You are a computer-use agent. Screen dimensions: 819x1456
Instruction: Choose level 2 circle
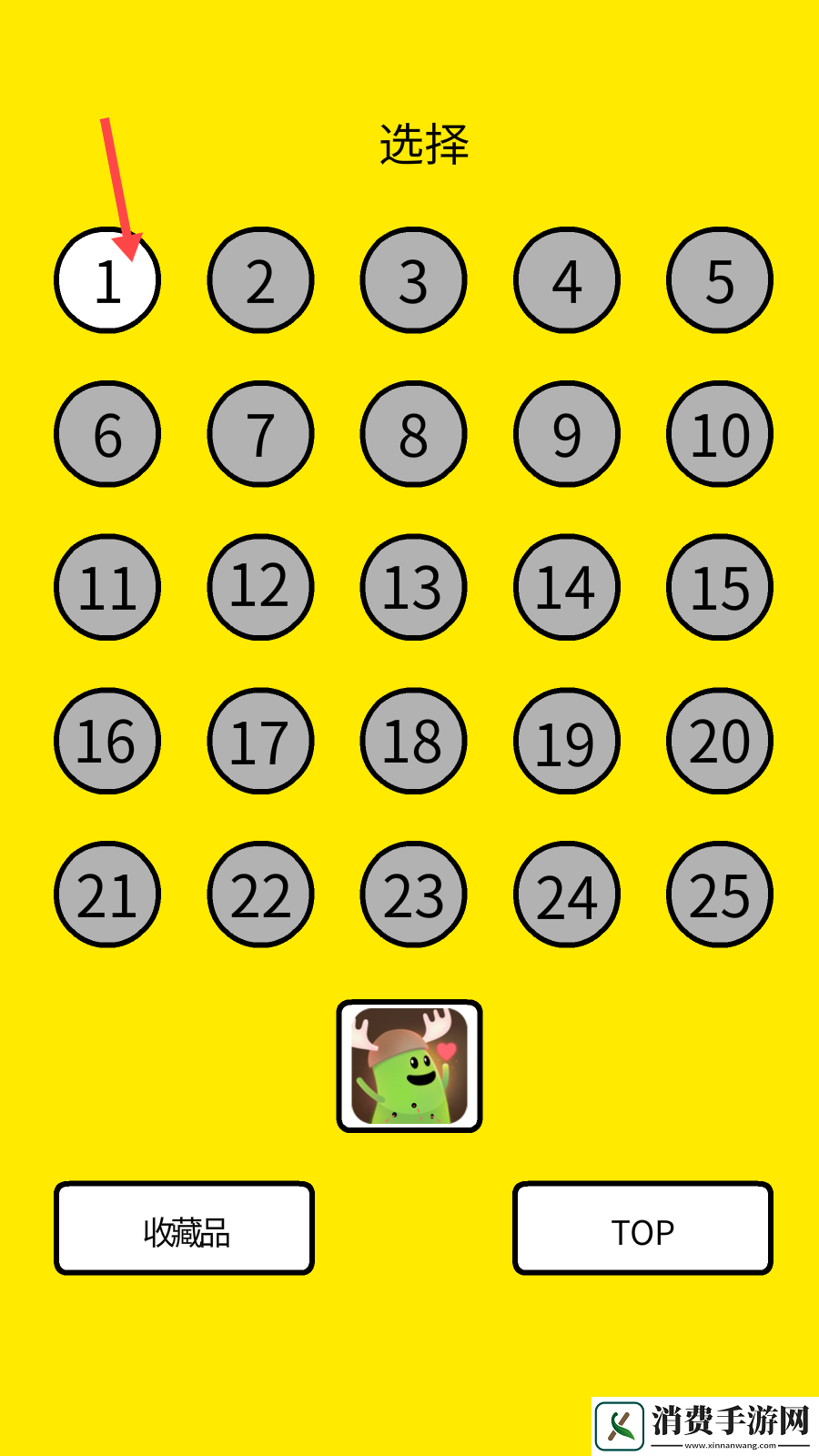pos(260,280)
